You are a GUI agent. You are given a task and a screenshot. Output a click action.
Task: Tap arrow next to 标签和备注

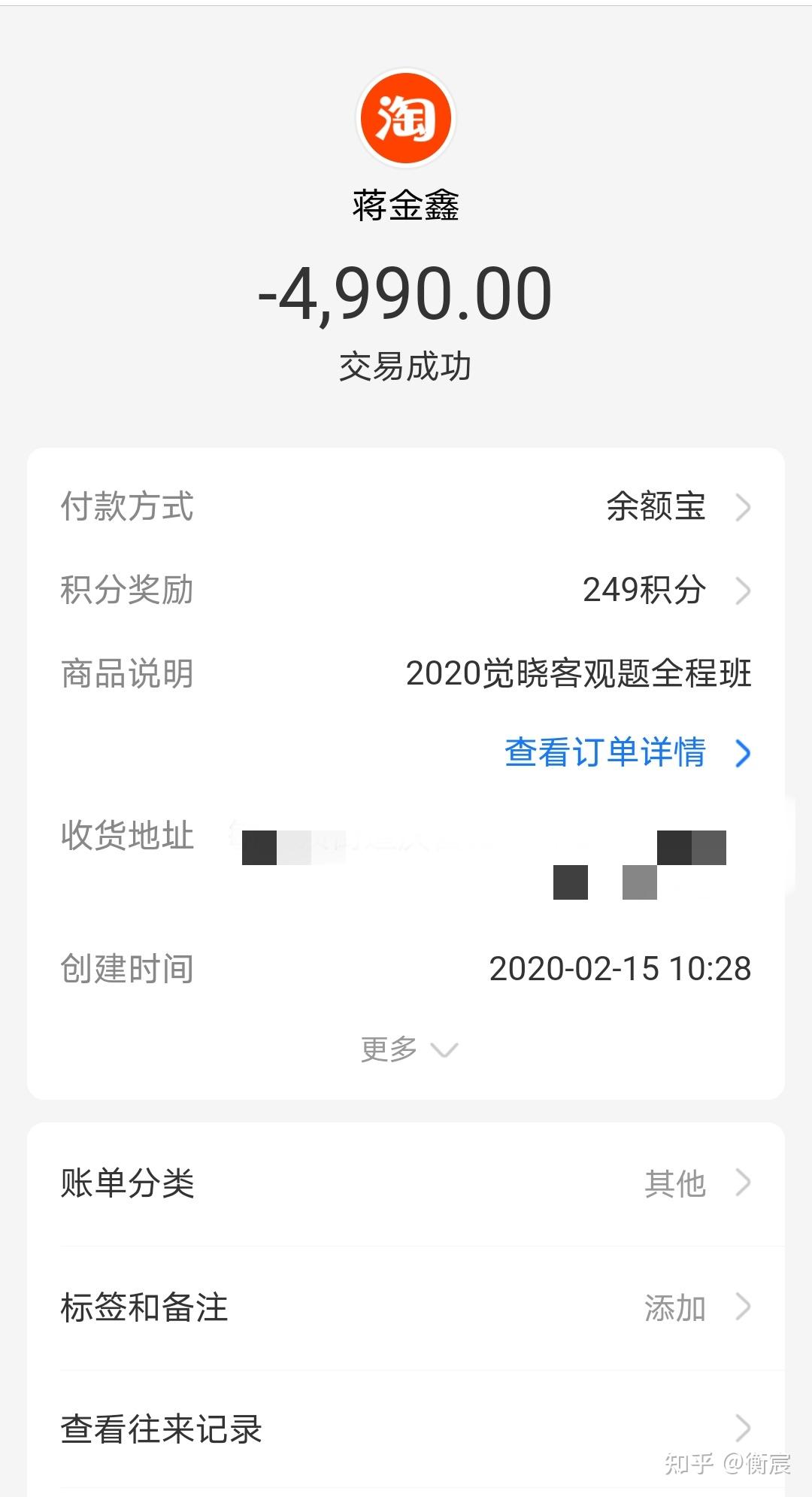(x=743, y=1306)
